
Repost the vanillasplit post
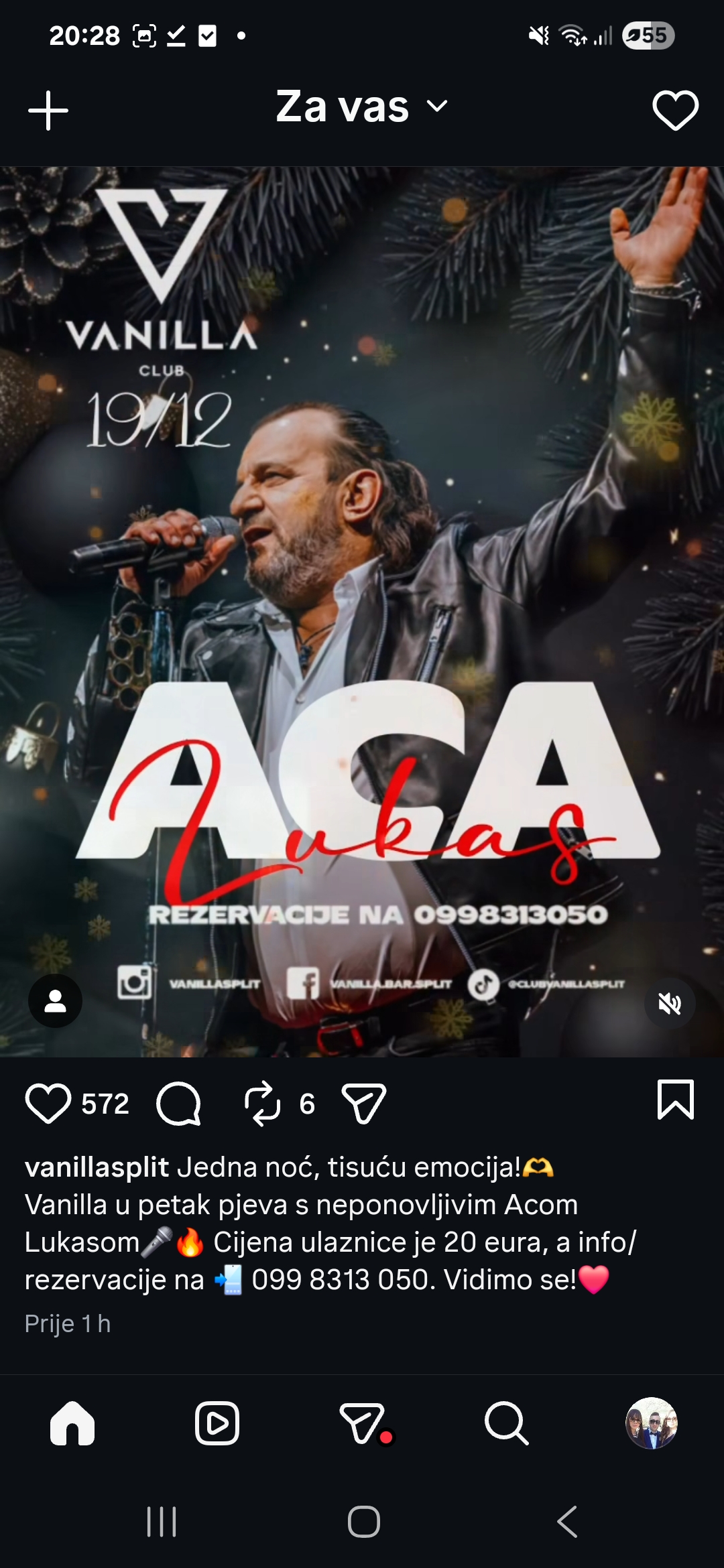[x=262, y=1104]
